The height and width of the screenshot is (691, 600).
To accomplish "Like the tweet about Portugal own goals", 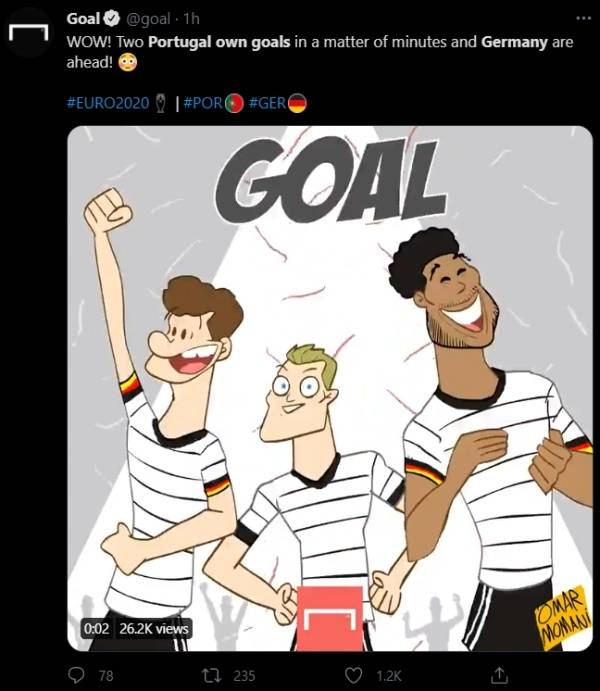I will 358,675.
